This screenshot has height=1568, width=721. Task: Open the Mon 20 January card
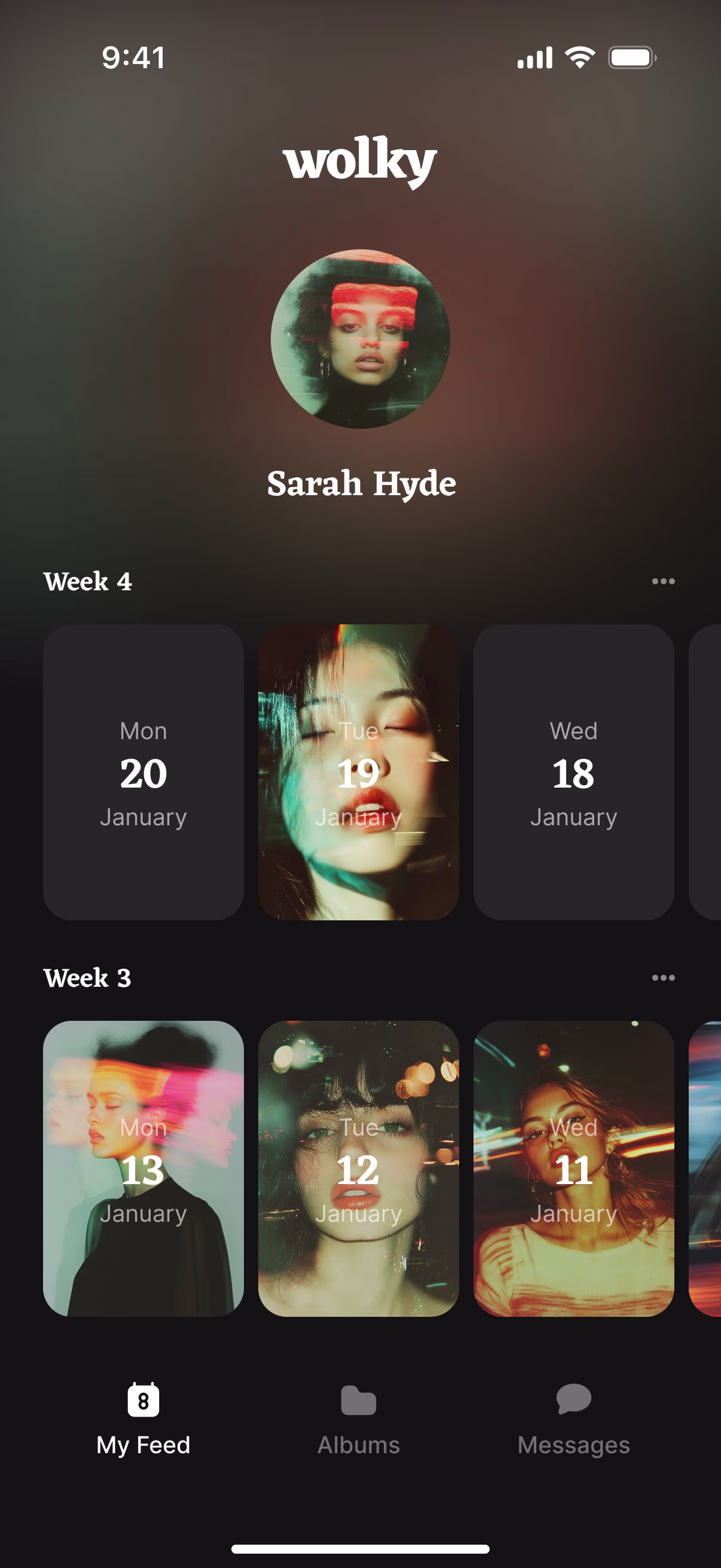click(x=143, y=772)
